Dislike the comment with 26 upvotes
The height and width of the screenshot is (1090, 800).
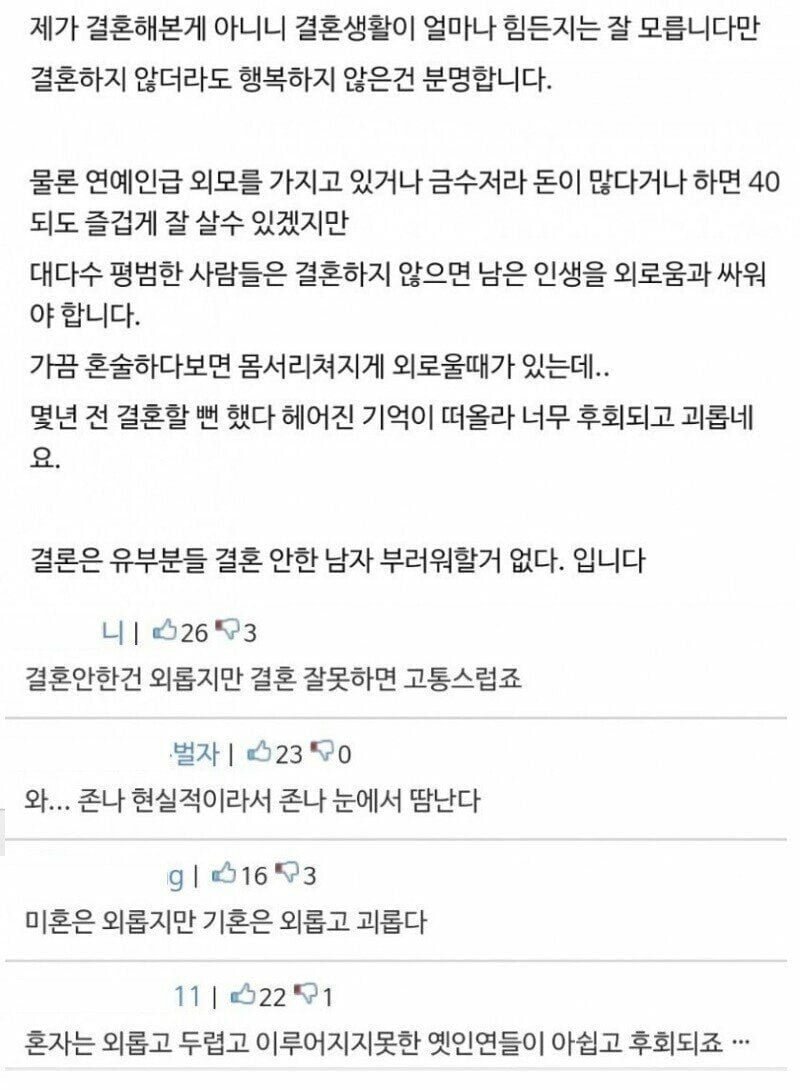pyautogui.click(x=228, y=632)
